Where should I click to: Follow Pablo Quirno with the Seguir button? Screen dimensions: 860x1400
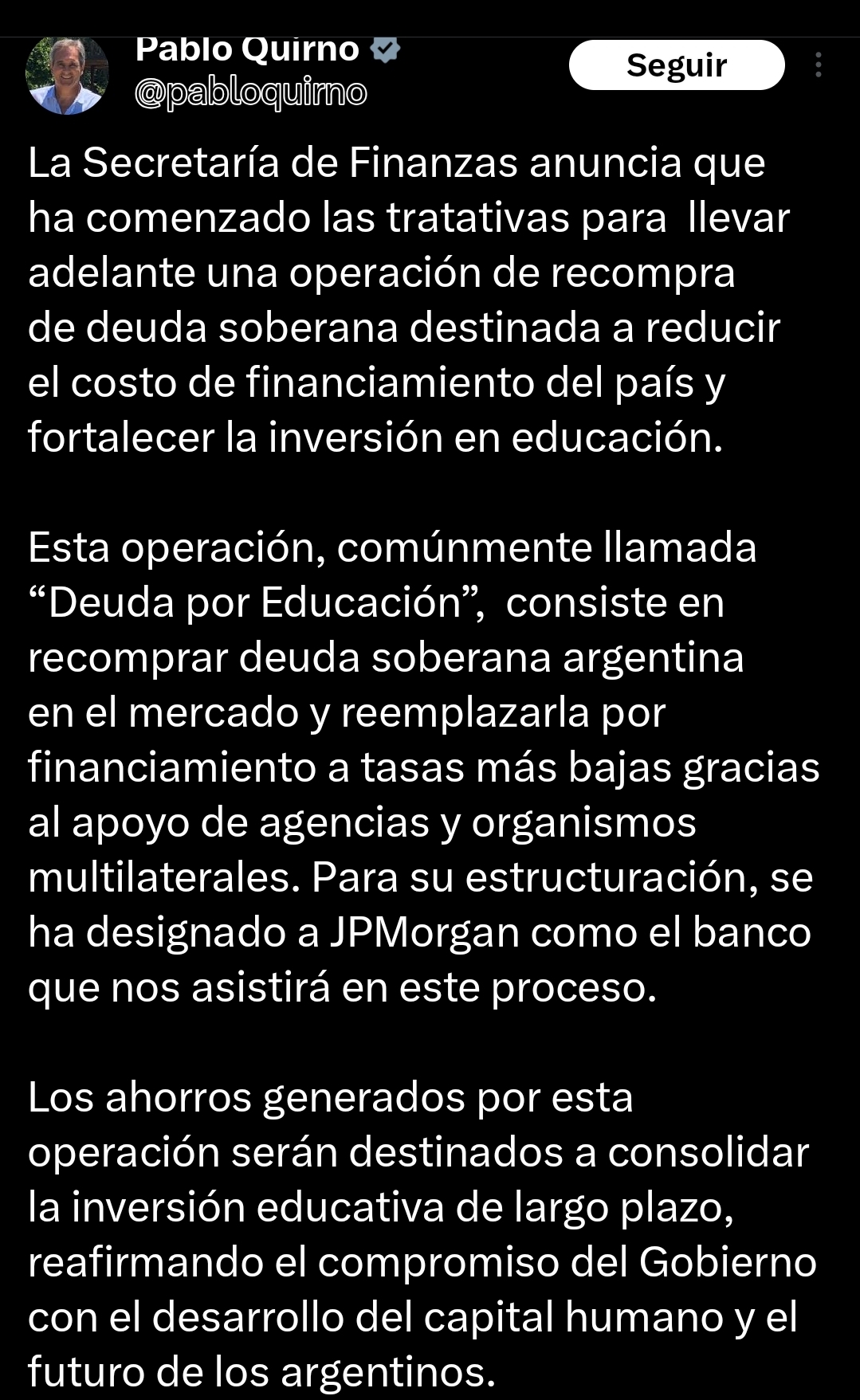click(x=676, y=65)
